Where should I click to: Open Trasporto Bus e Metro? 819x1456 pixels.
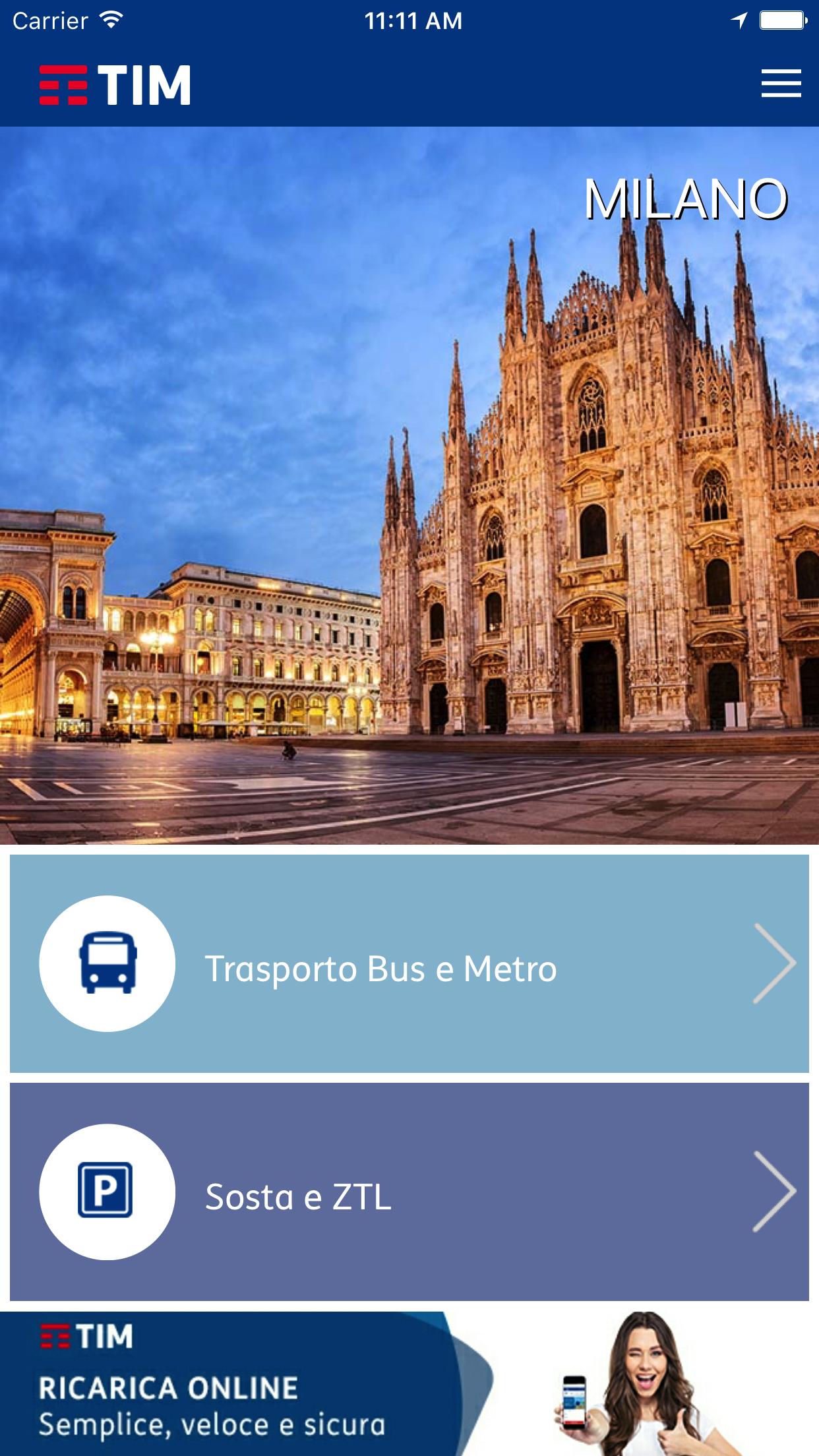coord(409,963)
